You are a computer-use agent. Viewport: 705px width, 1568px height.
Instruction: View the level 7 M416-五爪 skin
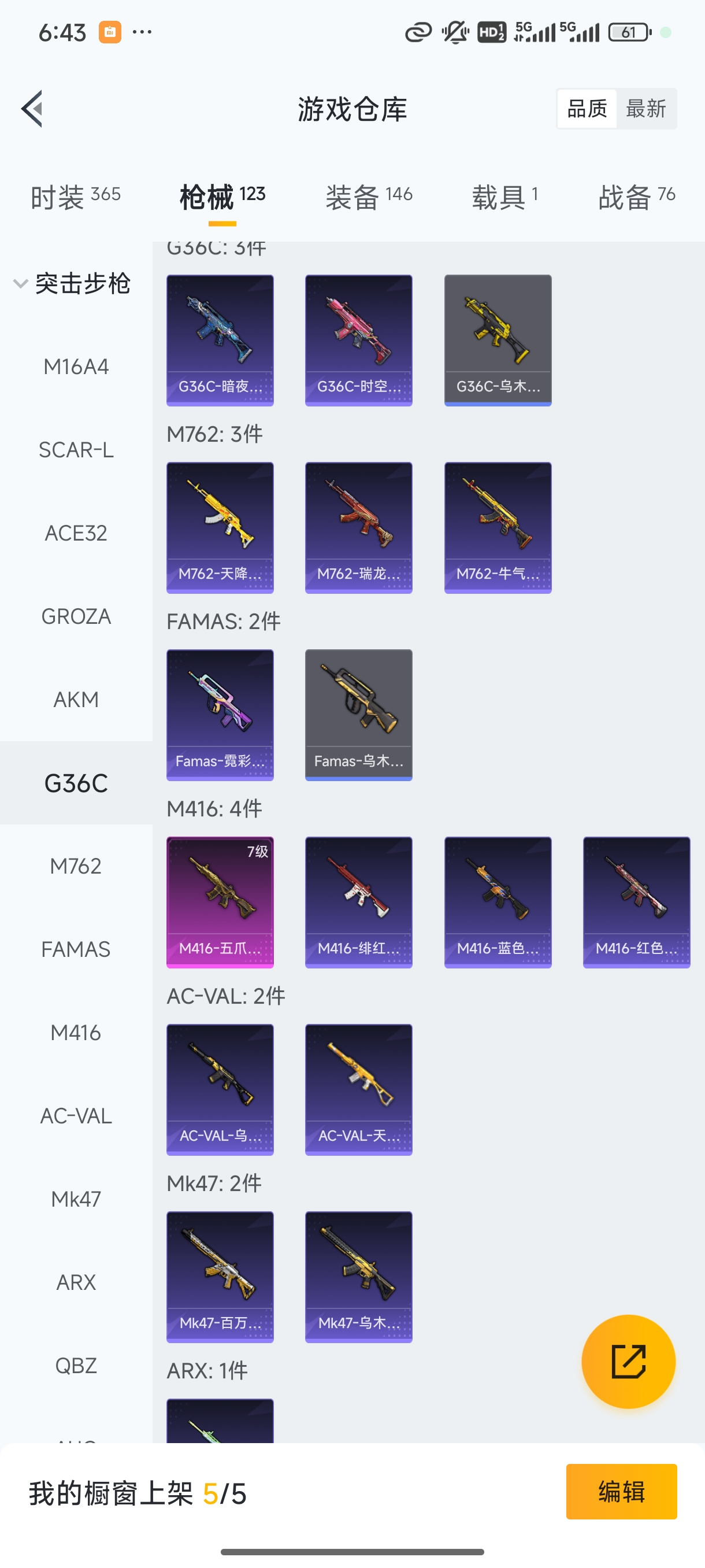[x=220, y=902]
